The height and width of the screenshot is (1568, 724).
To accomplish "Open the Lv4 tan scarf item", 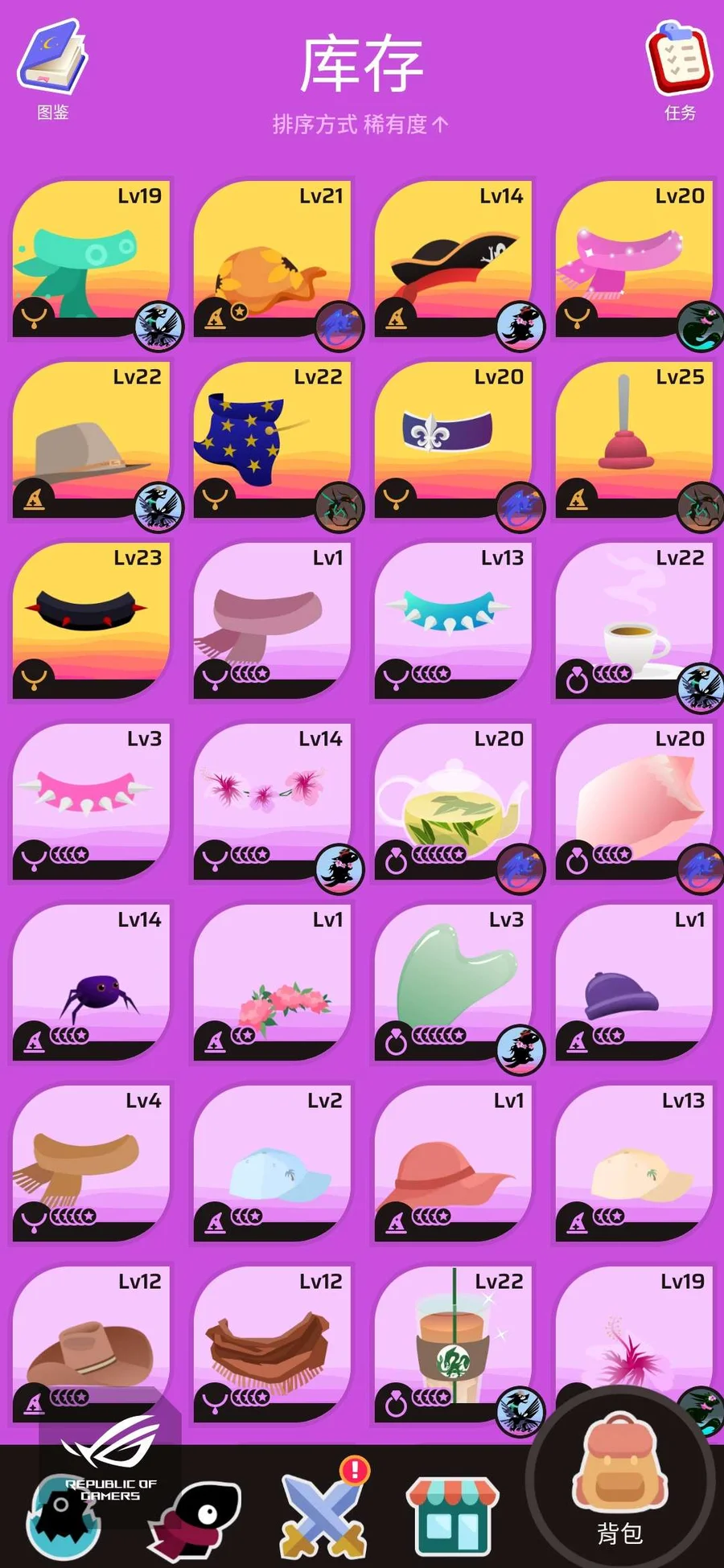I will pyautogui.click(x=91, y=1164).
